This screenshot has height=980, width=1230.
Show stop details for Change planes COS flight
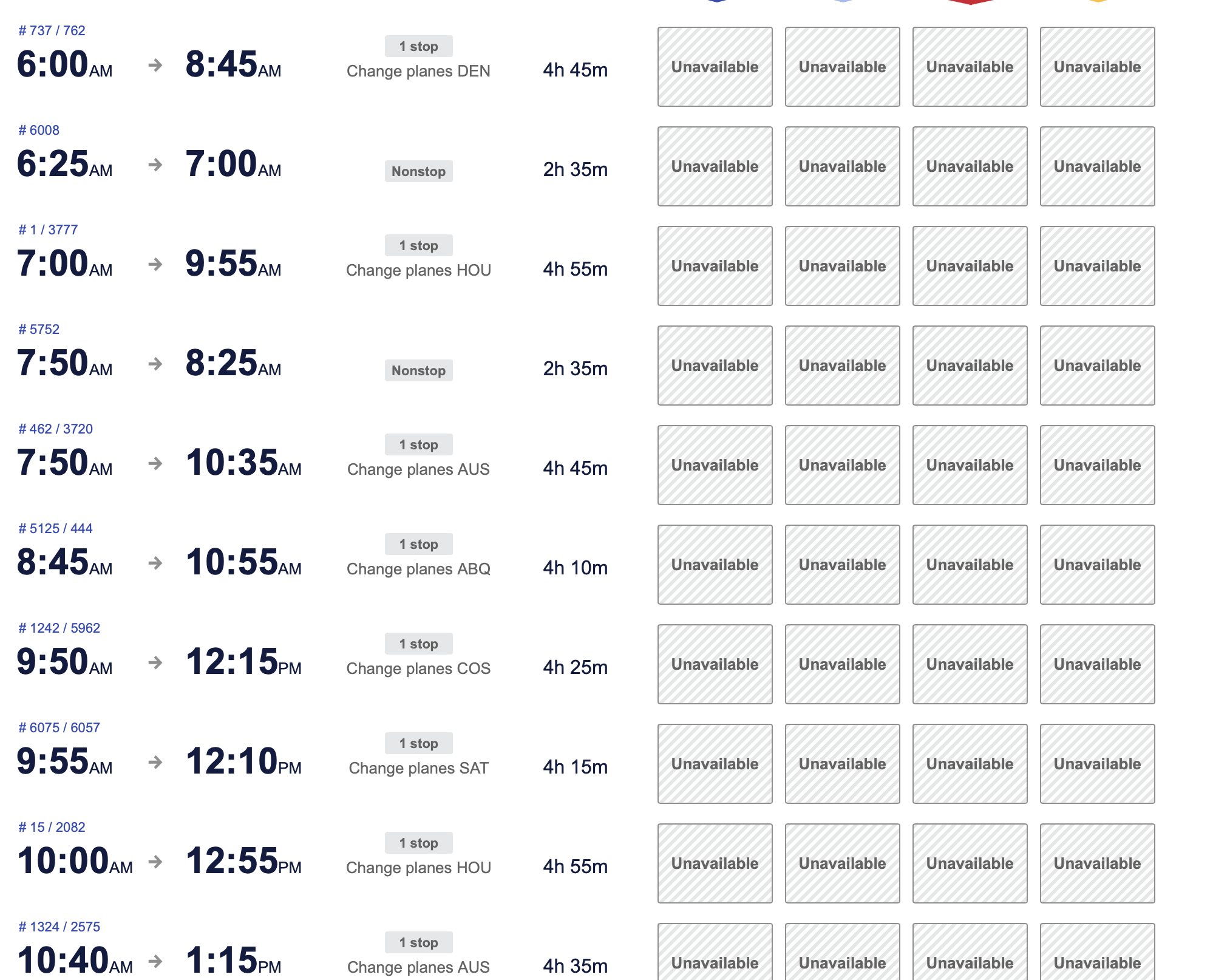click(x=418, y=644)
